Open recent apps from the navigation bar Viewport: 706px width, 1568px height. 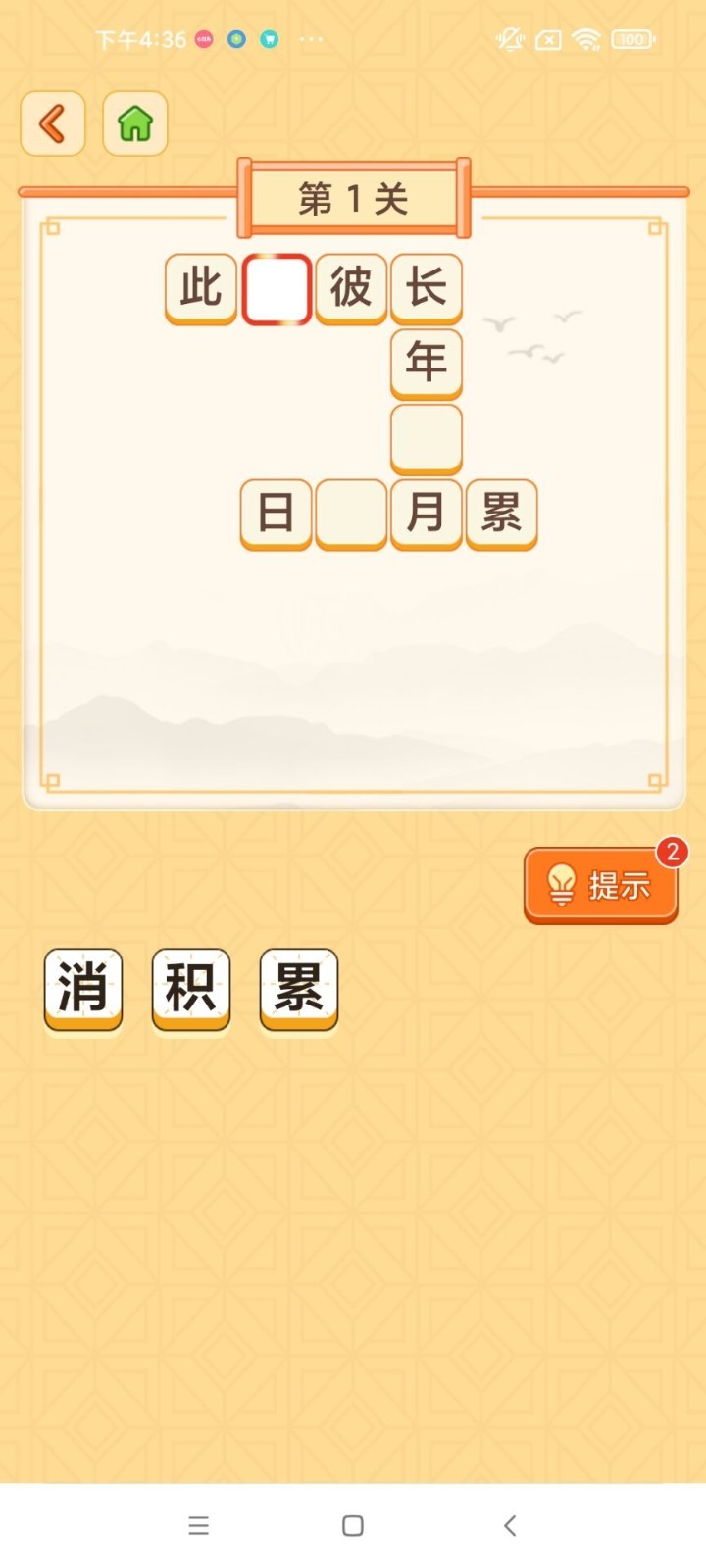point(199,1525)
